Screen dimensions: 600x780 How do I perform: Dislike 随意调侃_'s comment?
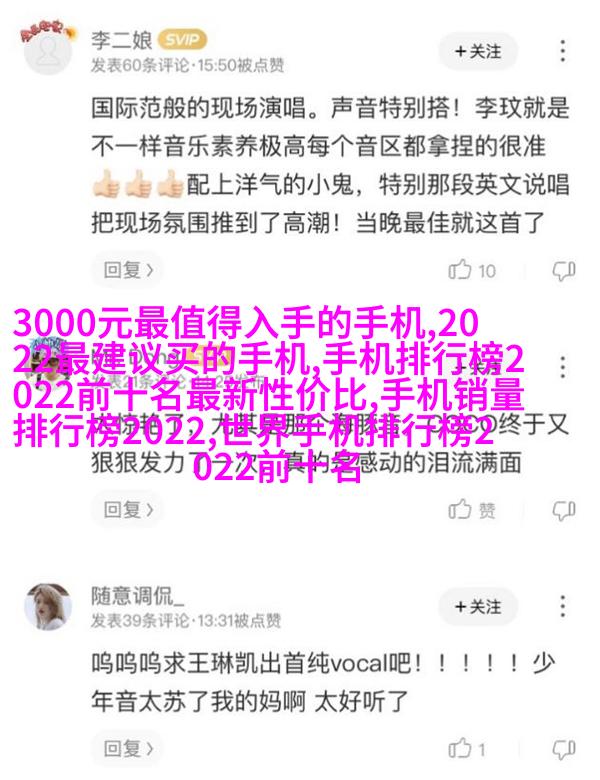pyautogui.click(x=565, y=748)
